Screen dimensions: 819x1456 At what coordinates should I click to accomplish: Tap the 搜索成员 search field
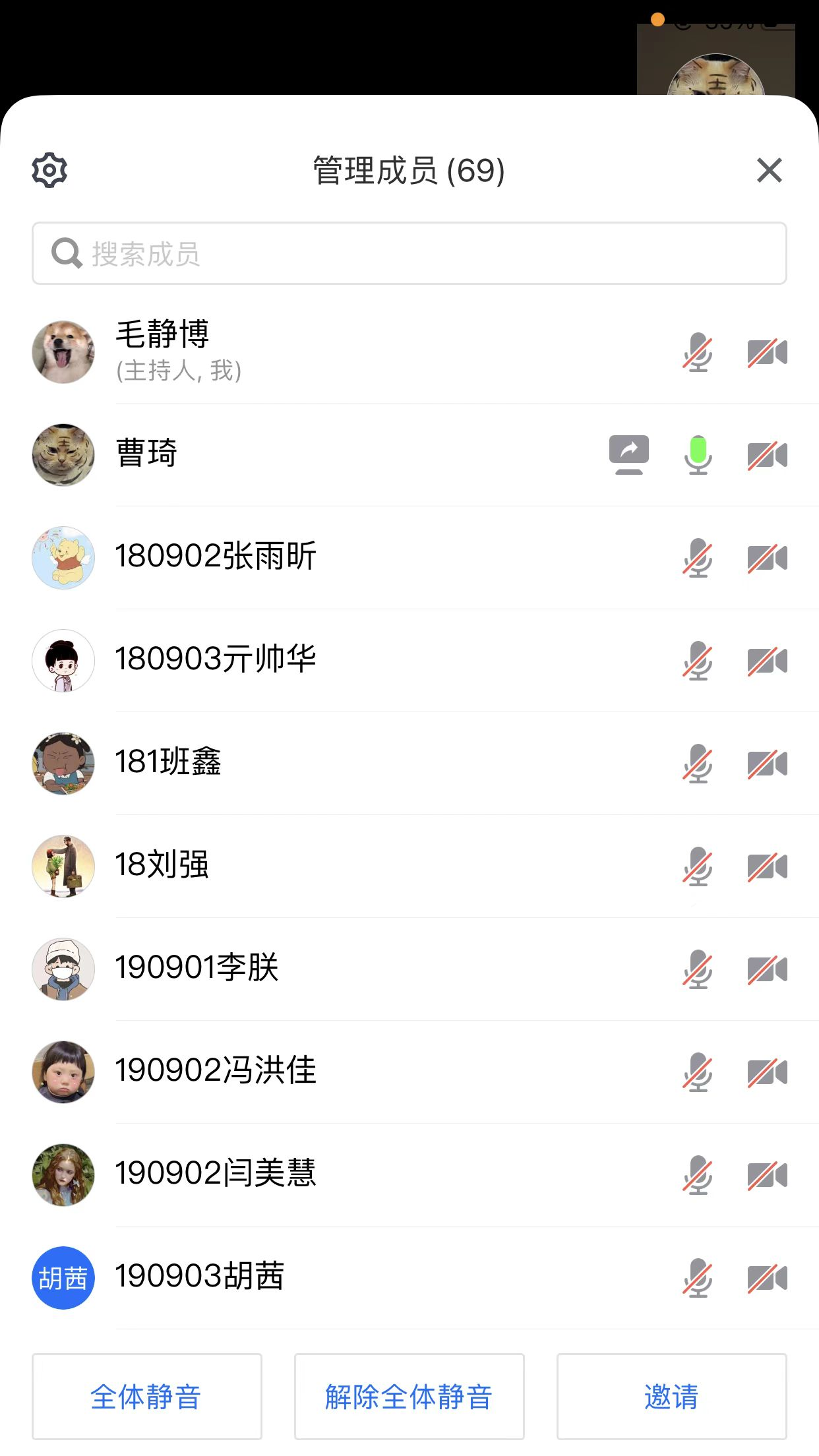(409, 254)
